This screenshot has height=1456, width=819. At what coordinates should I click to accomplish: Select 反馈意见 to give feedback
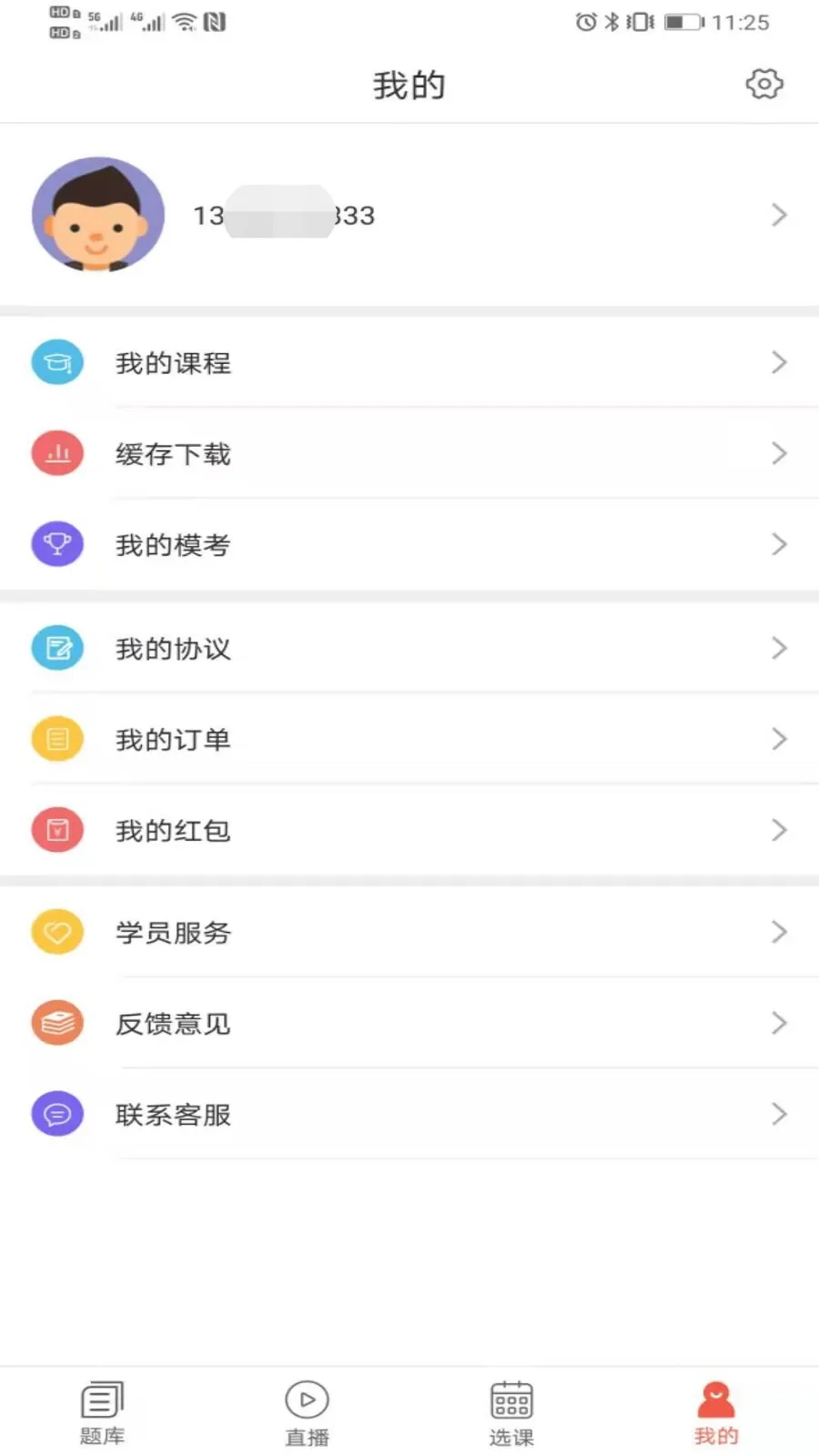click(409, 1024)
